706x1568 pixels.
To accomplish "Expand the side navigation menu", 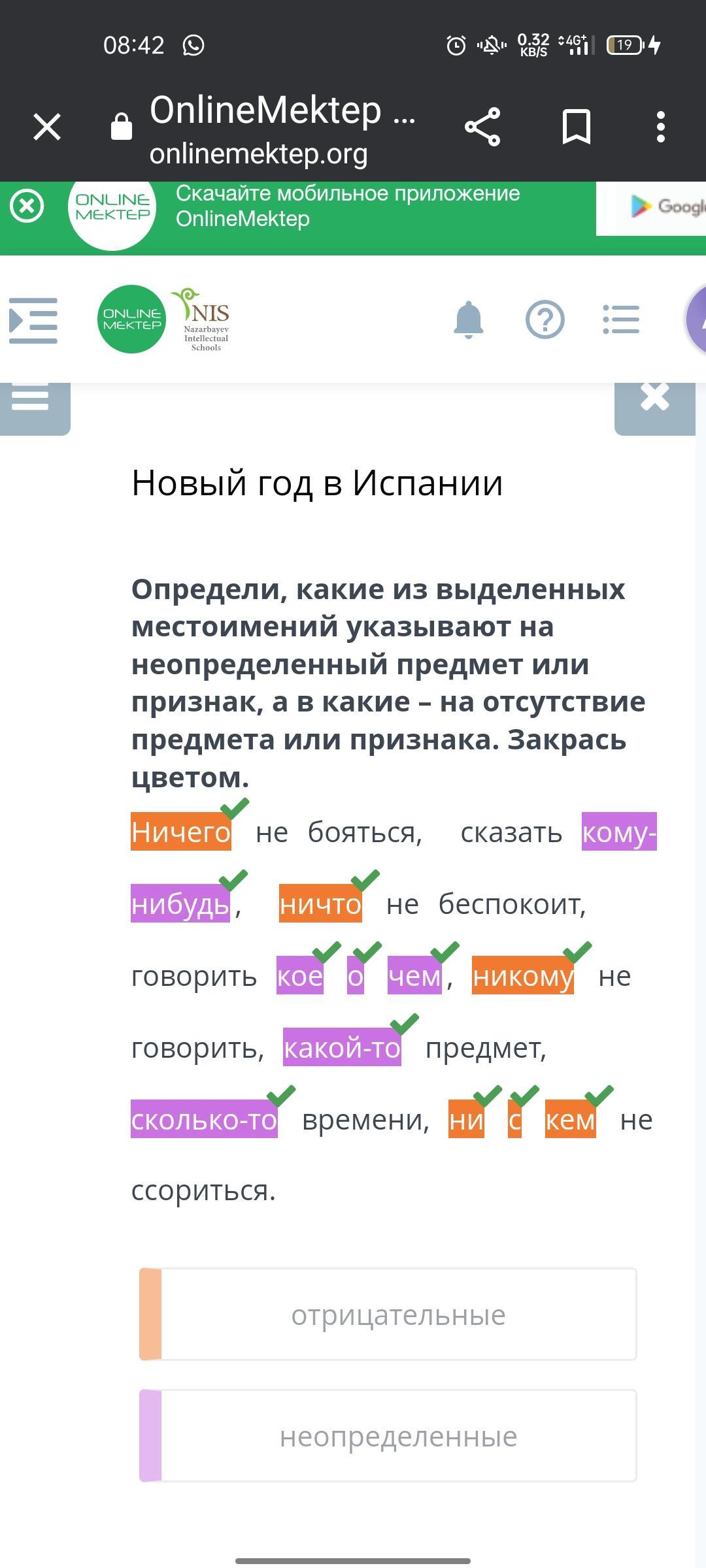I will click(x=33, y=320).
